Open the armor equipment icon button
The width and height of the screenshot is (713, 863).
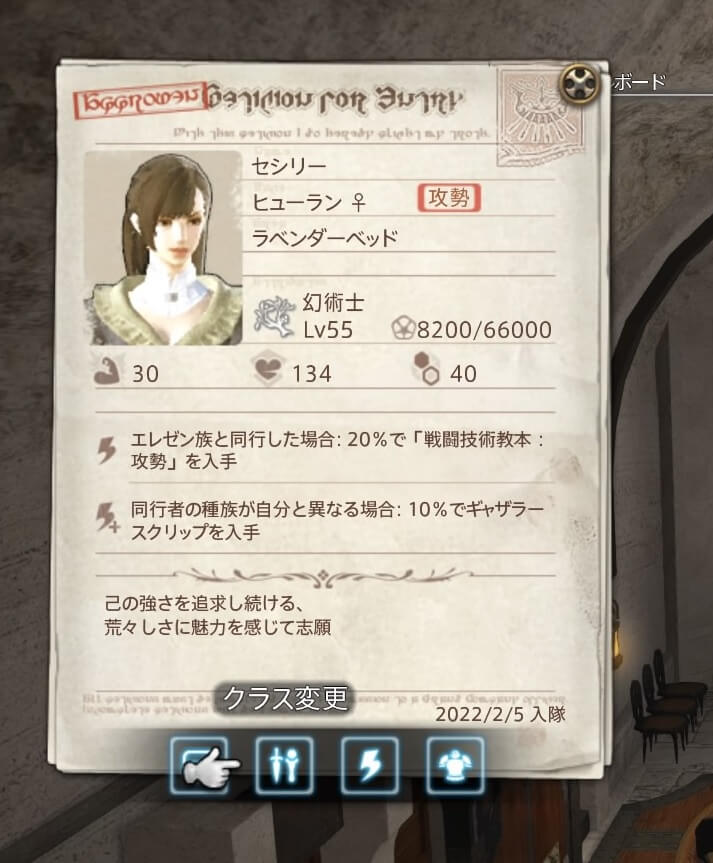coord(456,765)
